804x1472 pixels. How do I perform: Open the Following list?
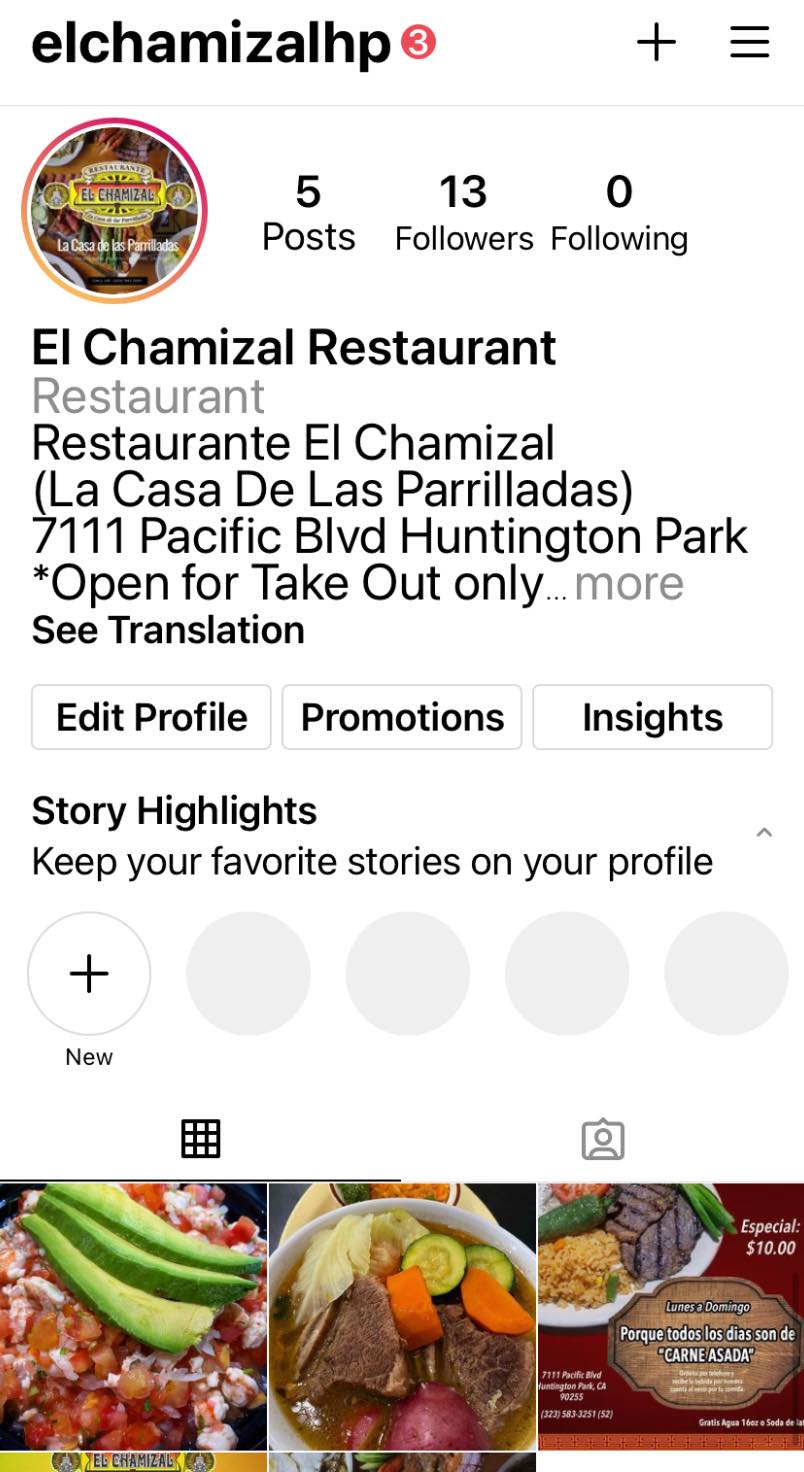(619, 213)
